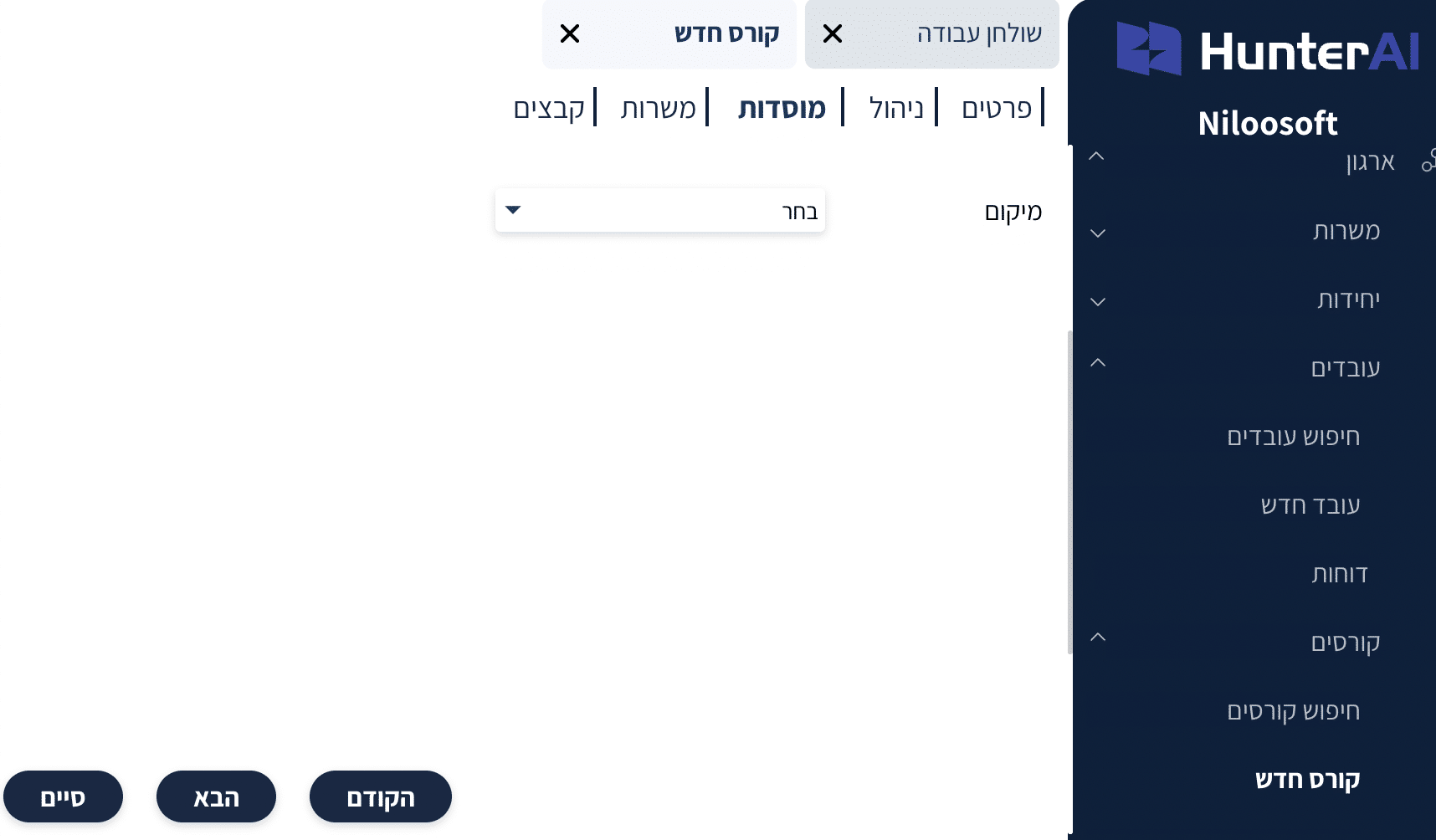Open the ניהול section
Viewport: 1436px width, 840px height.
(896, 109)
